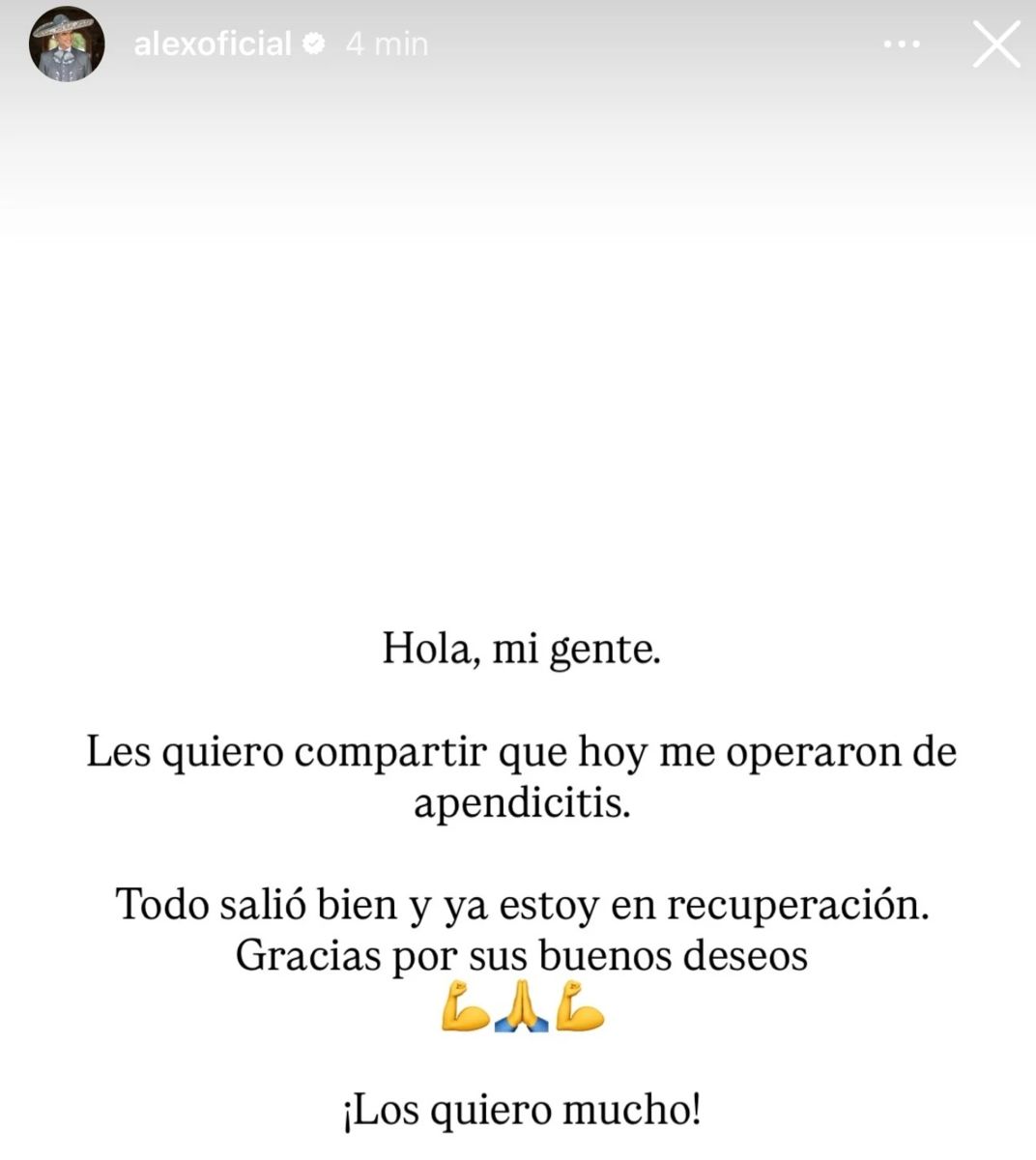Open the three-dot story options menu

902,44
